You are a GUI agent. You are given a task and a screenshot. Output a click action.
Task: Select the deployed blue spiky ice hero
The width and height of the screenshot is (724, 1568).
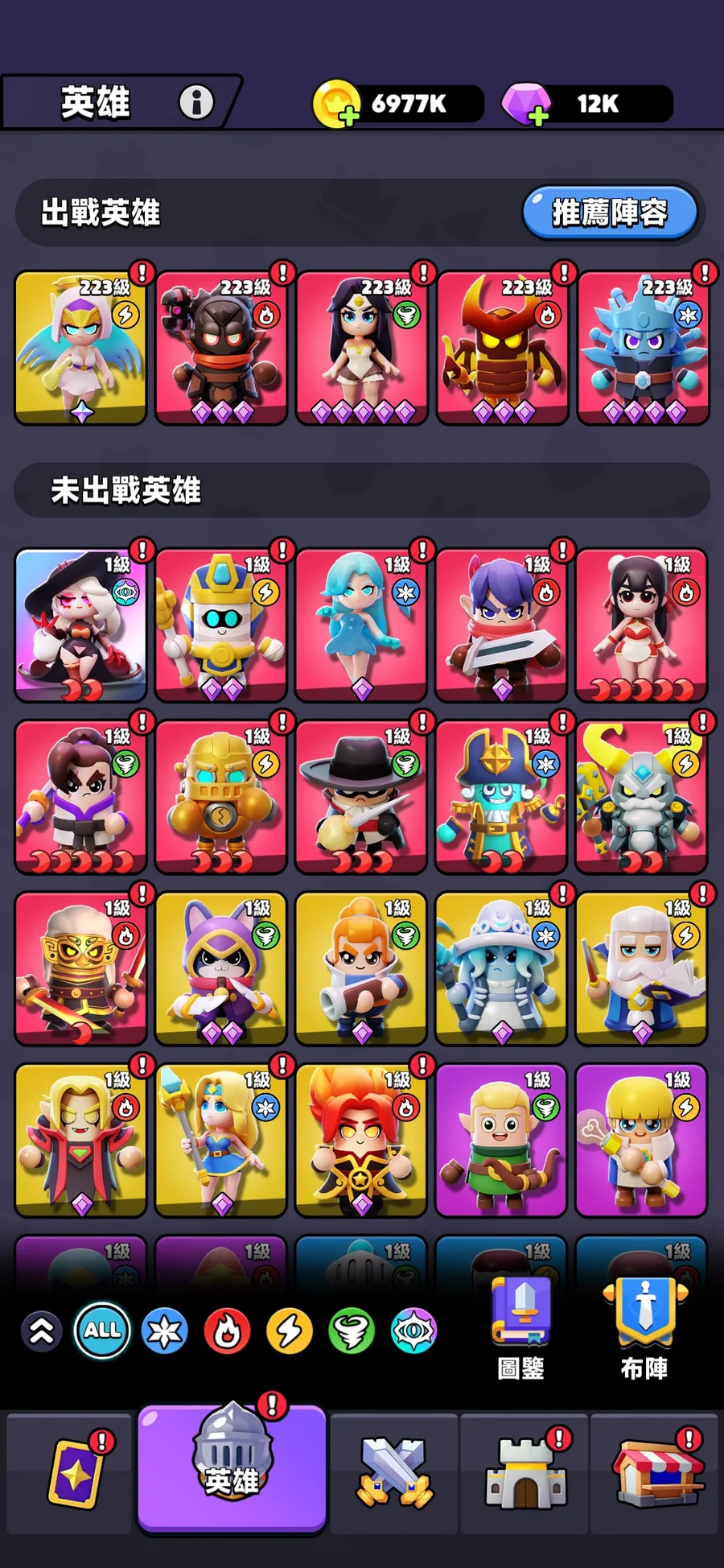[x=643, y=348]
